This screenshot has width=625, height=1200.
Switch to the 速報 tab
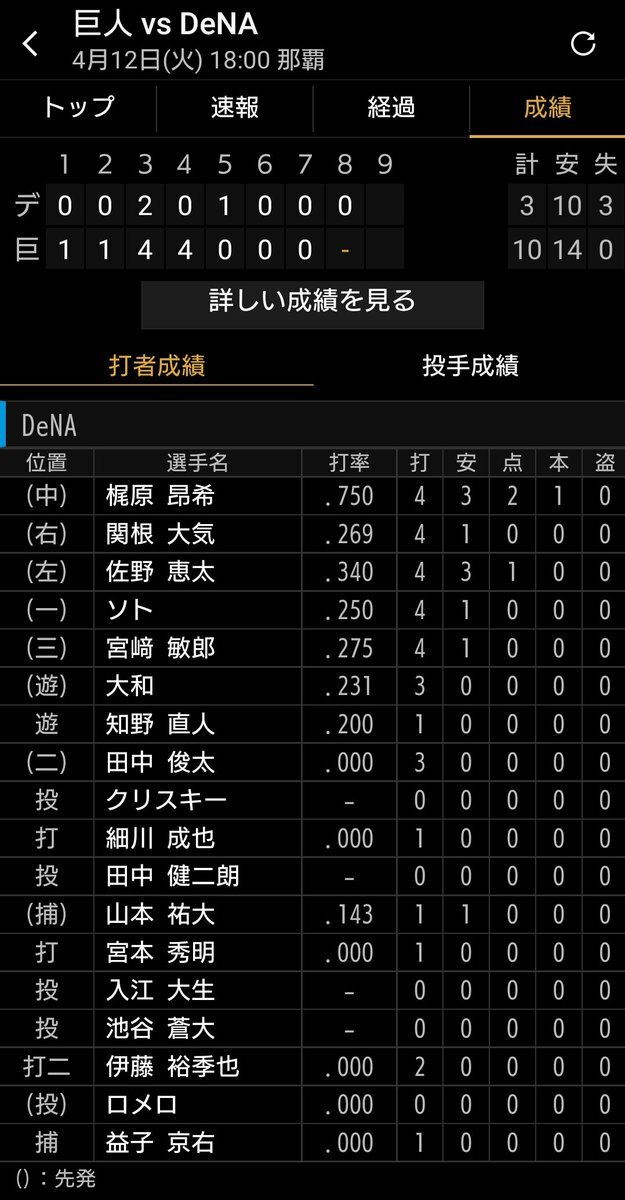pos(235,108)
